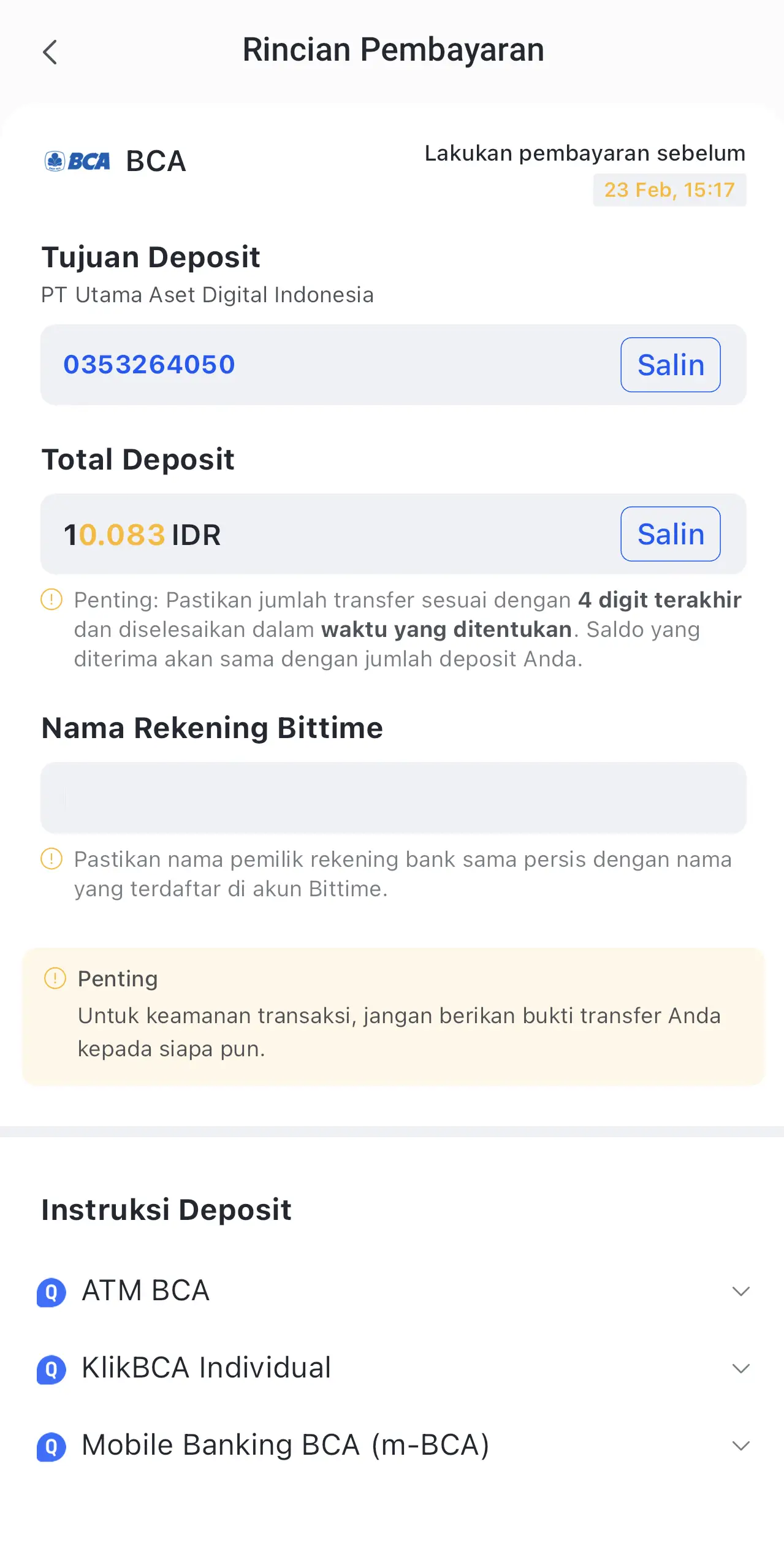Copy total deposit using Salin button
This screenshot has height=1543, width=784.
[670, 534]
